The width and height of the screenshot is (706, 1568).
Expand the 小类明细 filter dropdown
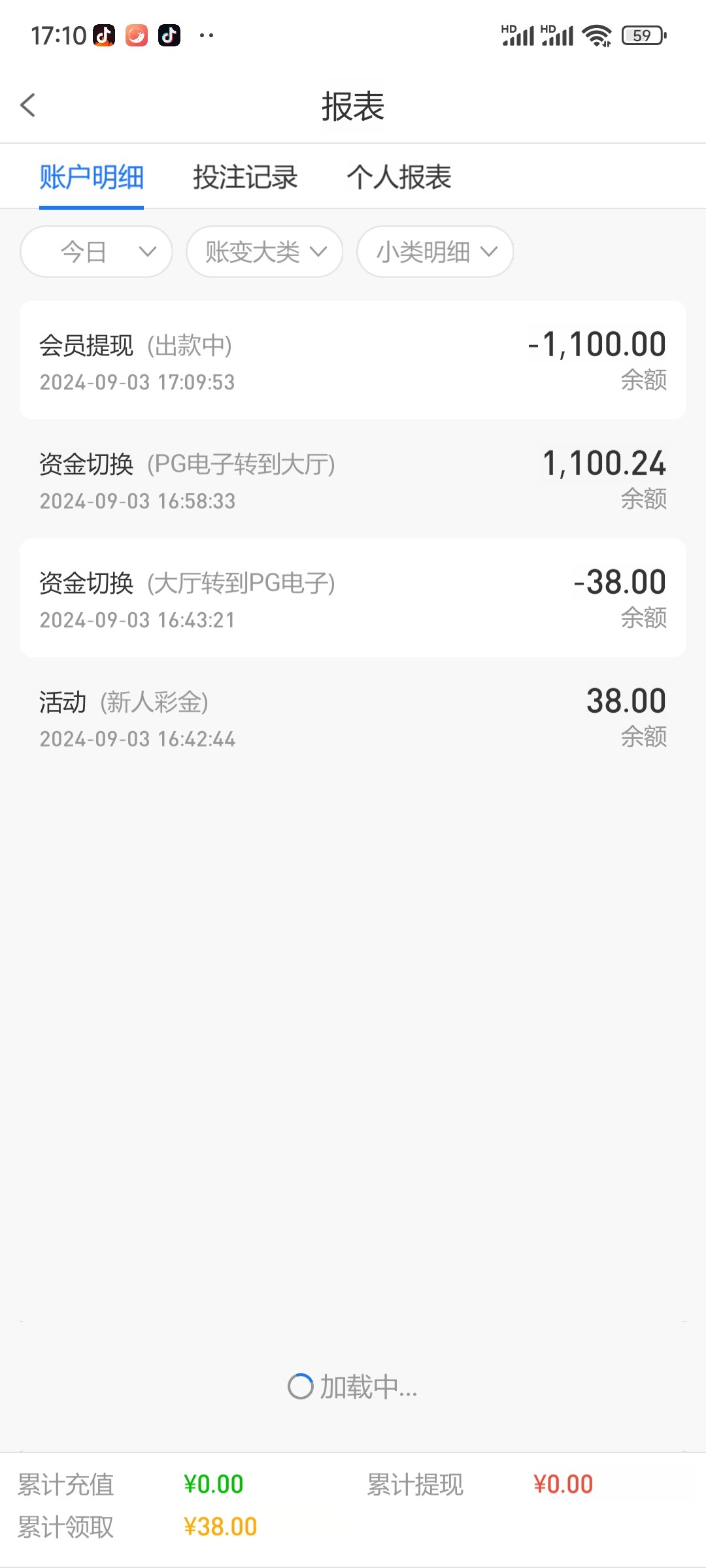click(x=435, y=252)
